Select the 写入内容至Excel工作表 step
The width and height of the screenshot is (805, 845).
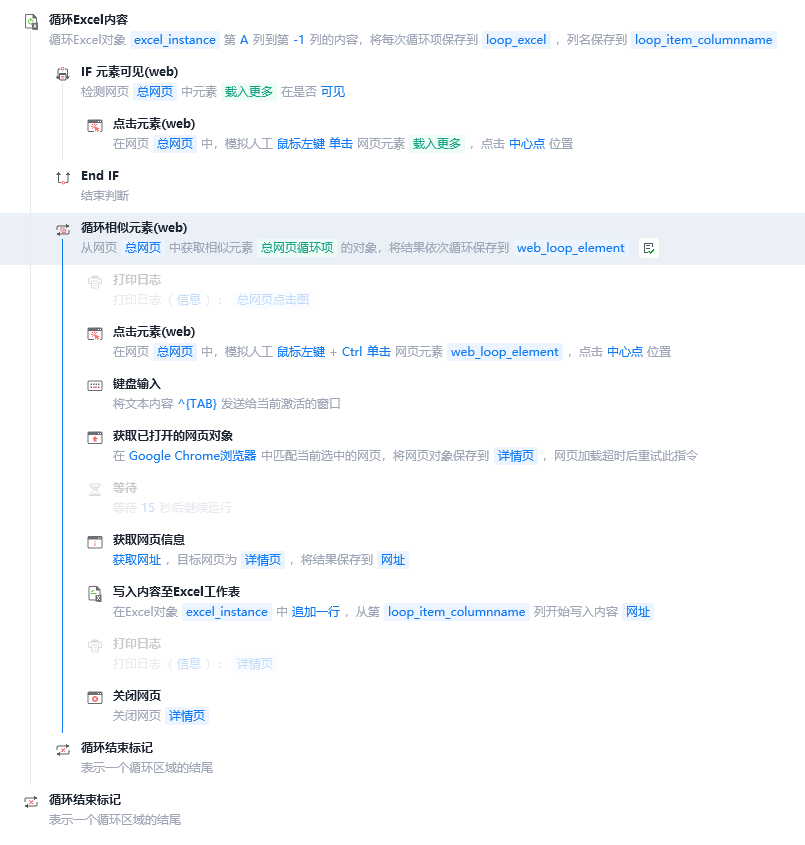click(x=402, y=602)
